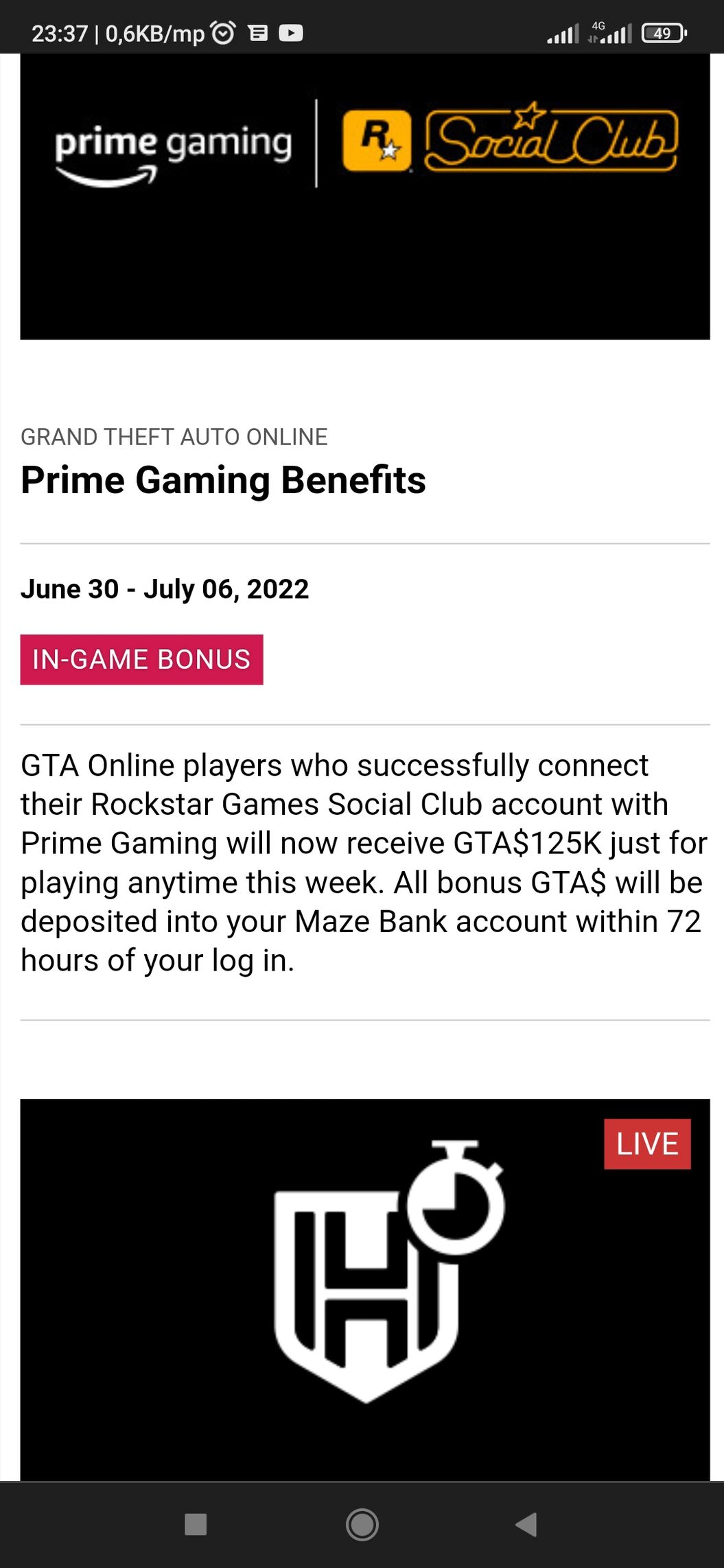Screen dimensions: 724x1568
Task: Show recent apps
Action: click(x=196, y=1524)
